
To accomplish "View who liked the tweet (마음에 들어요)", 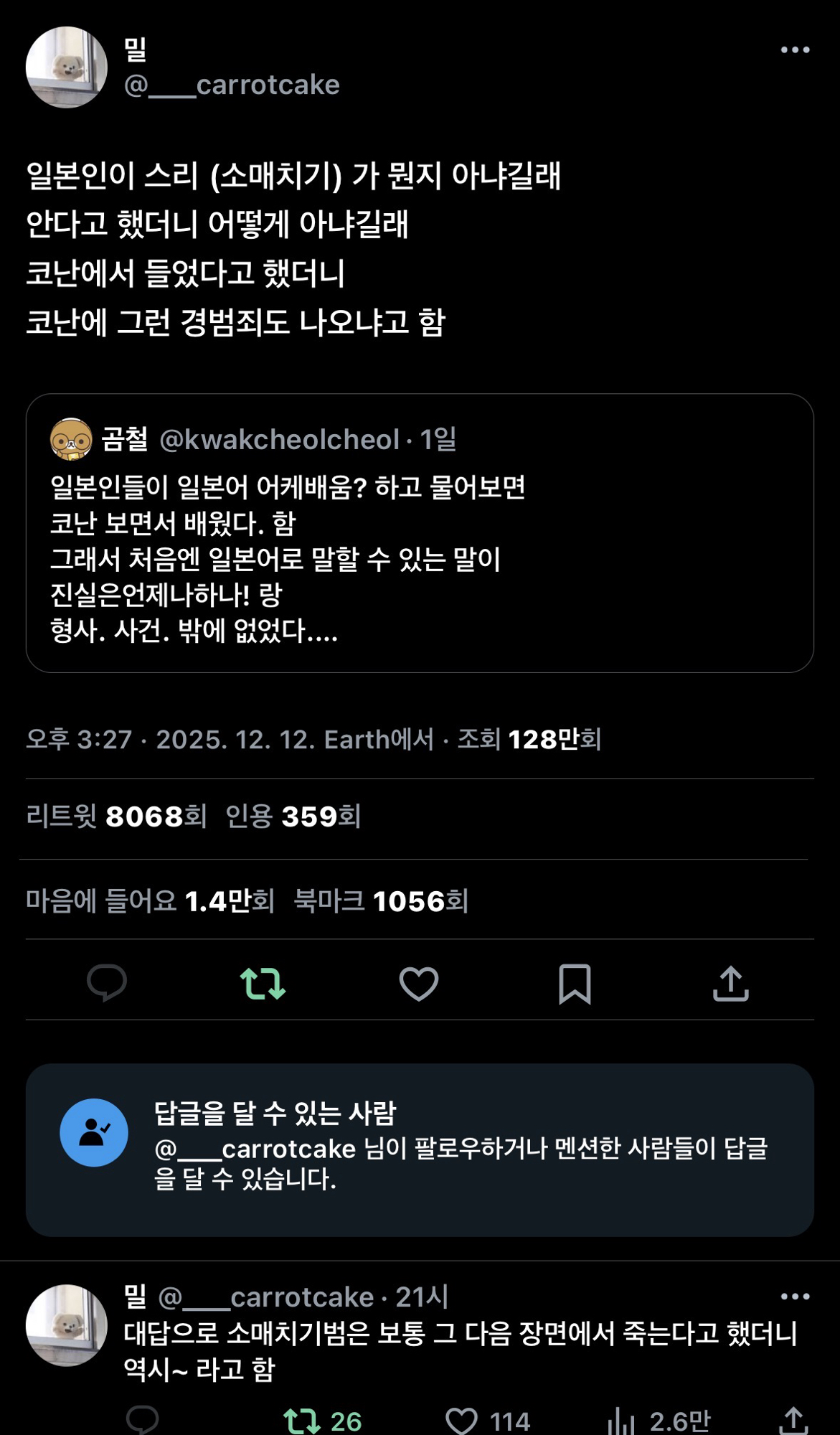I will point(150,901).
